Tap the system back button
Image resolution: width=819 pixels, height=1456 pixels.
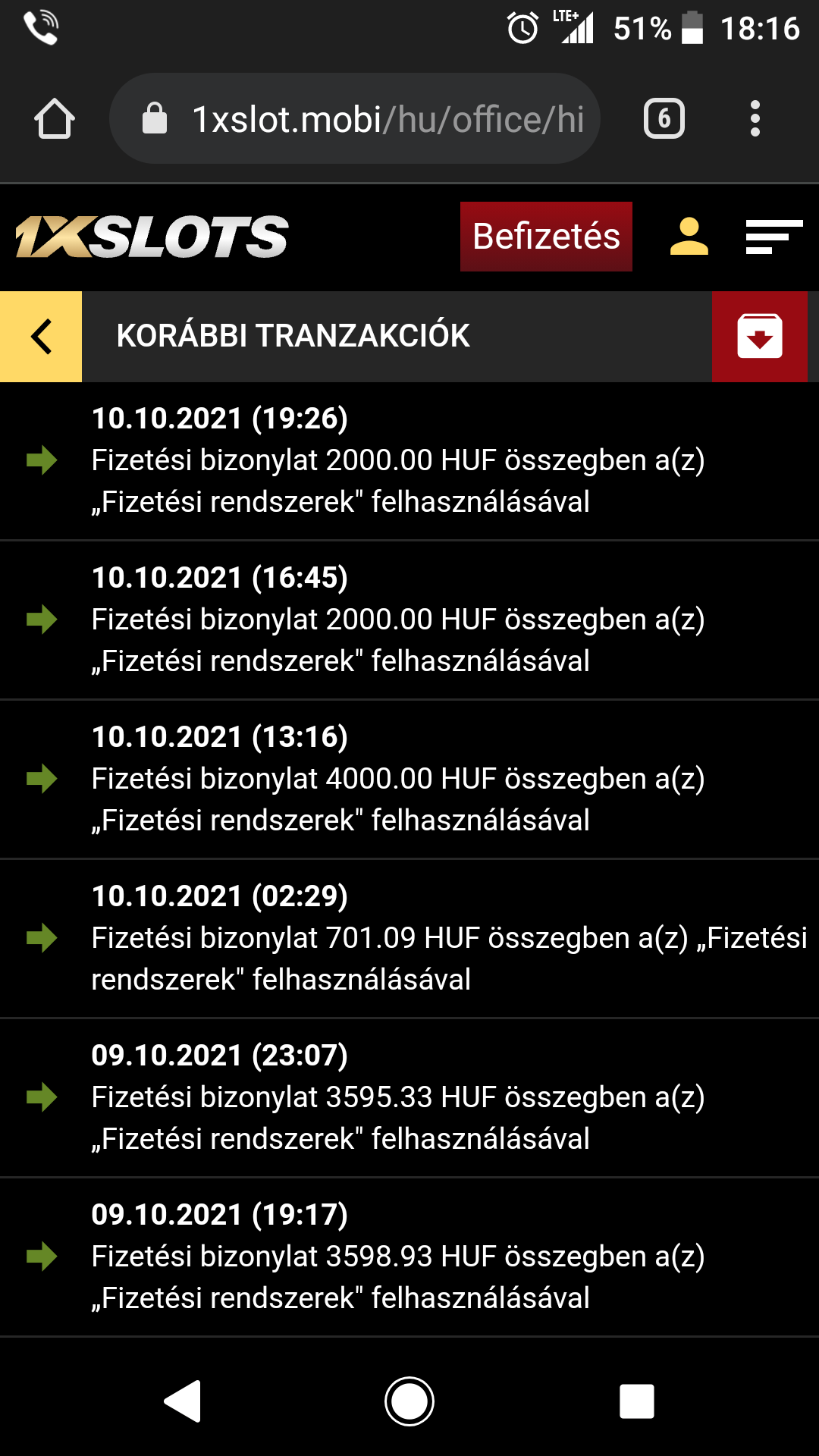183,1401
